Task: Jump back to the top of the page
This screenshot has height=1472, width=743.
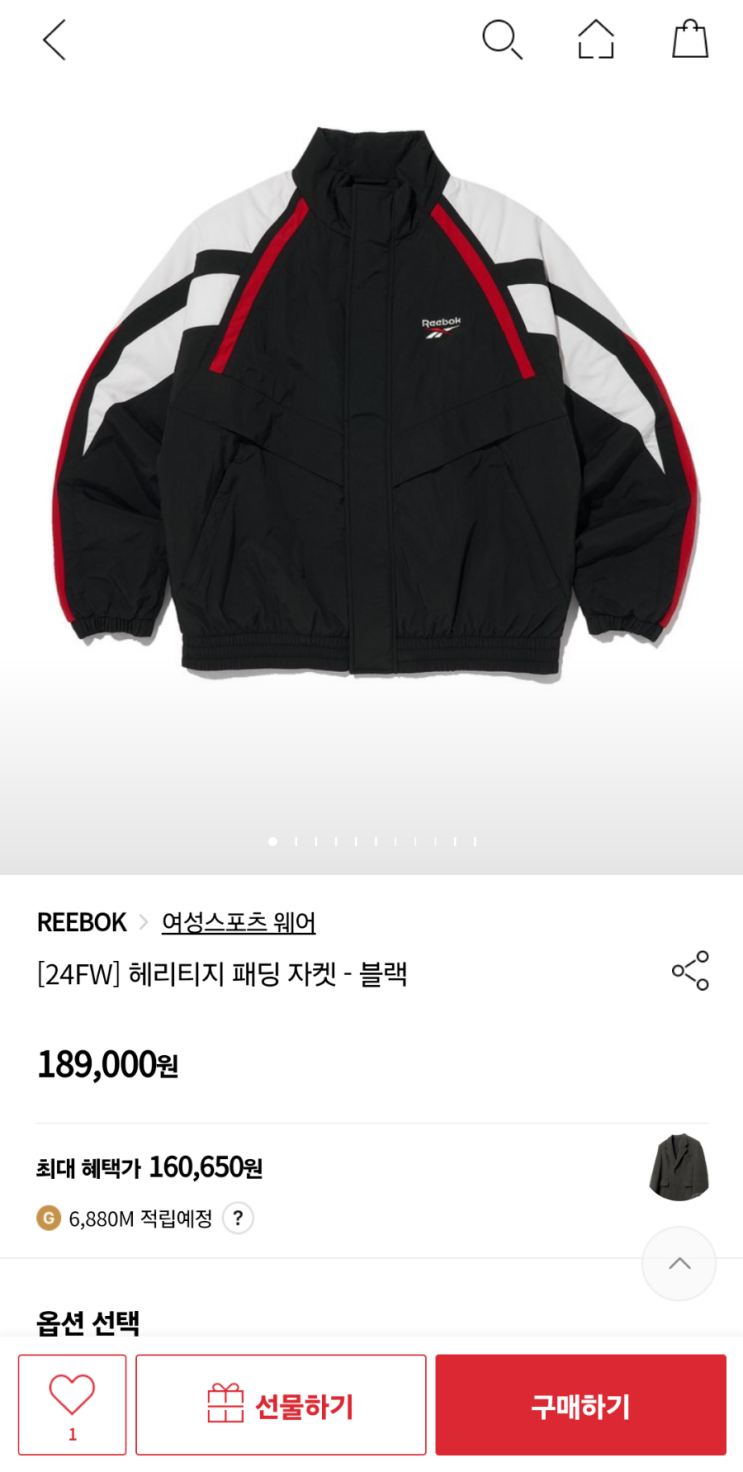Action: [x=679, y=1263]
